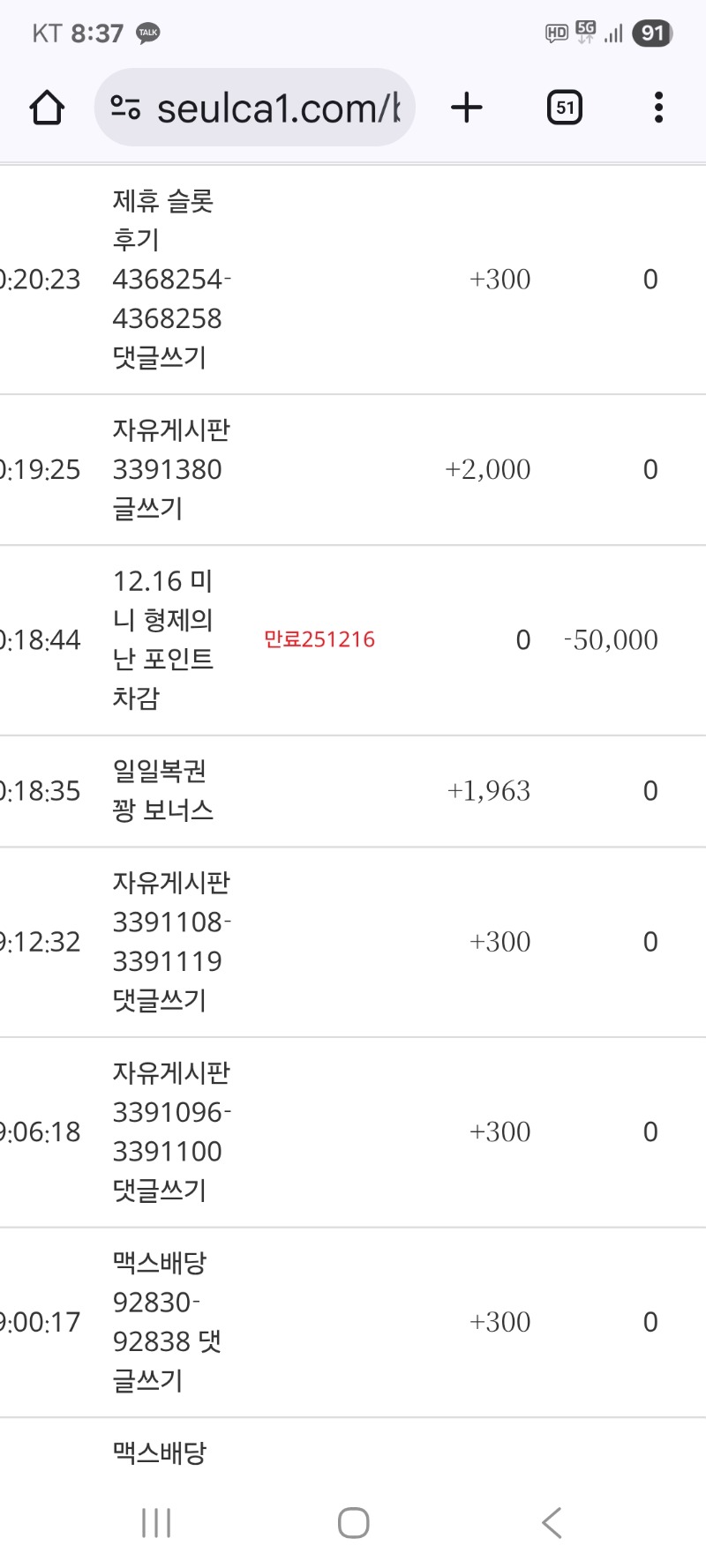Go to the browser home page

47,108
